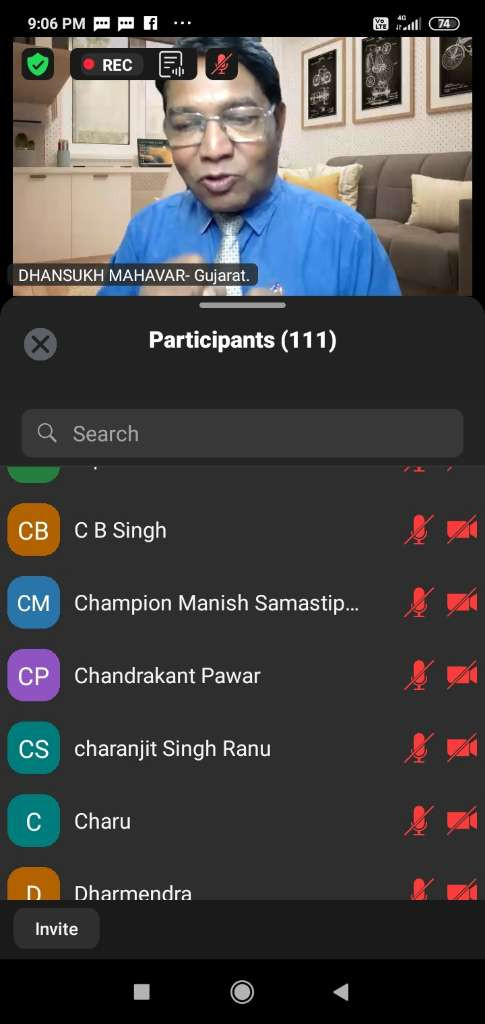
Task: Select participant Chandrakant Pawar
Action: (x=242, y=675)
